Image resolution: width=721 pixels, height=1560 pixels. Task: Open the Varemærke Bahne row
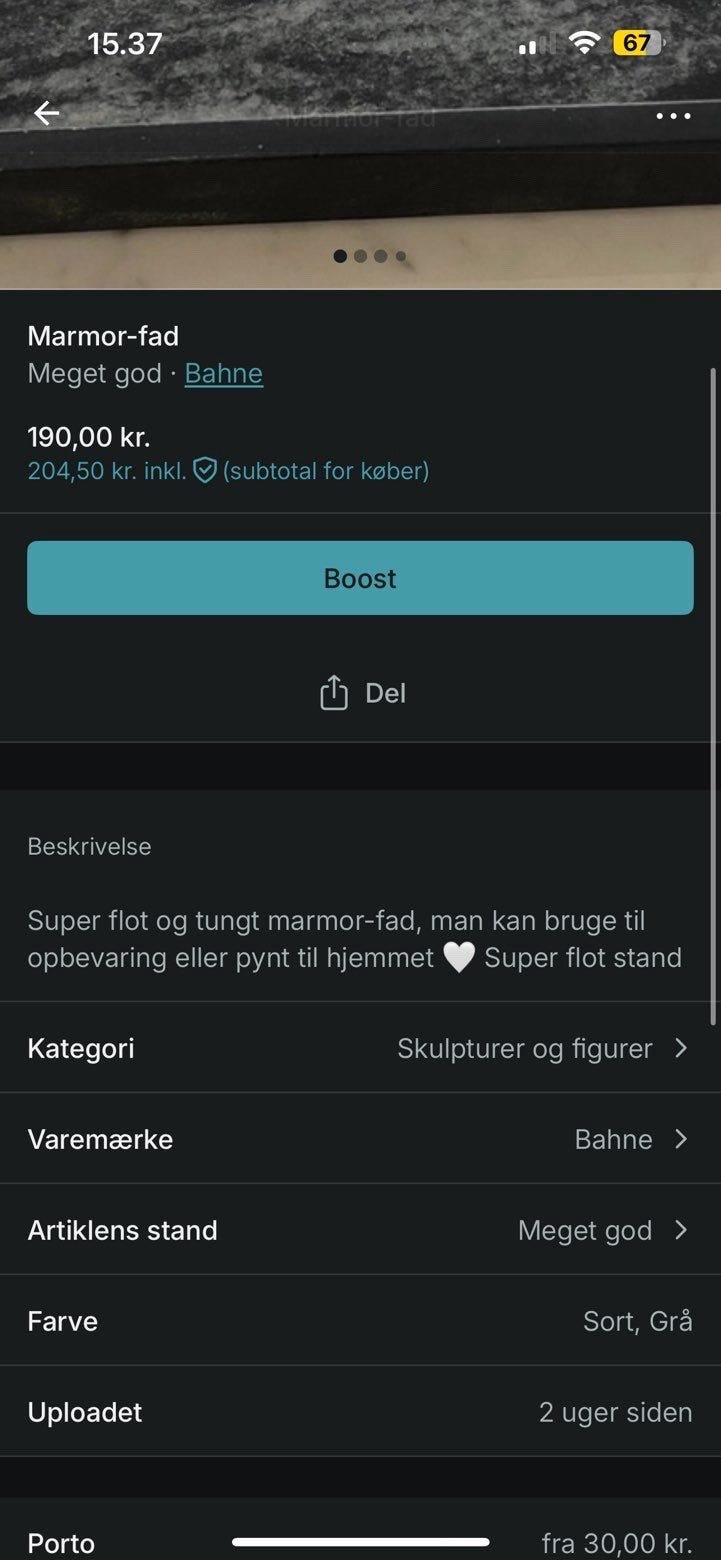tap(360, 1139)
